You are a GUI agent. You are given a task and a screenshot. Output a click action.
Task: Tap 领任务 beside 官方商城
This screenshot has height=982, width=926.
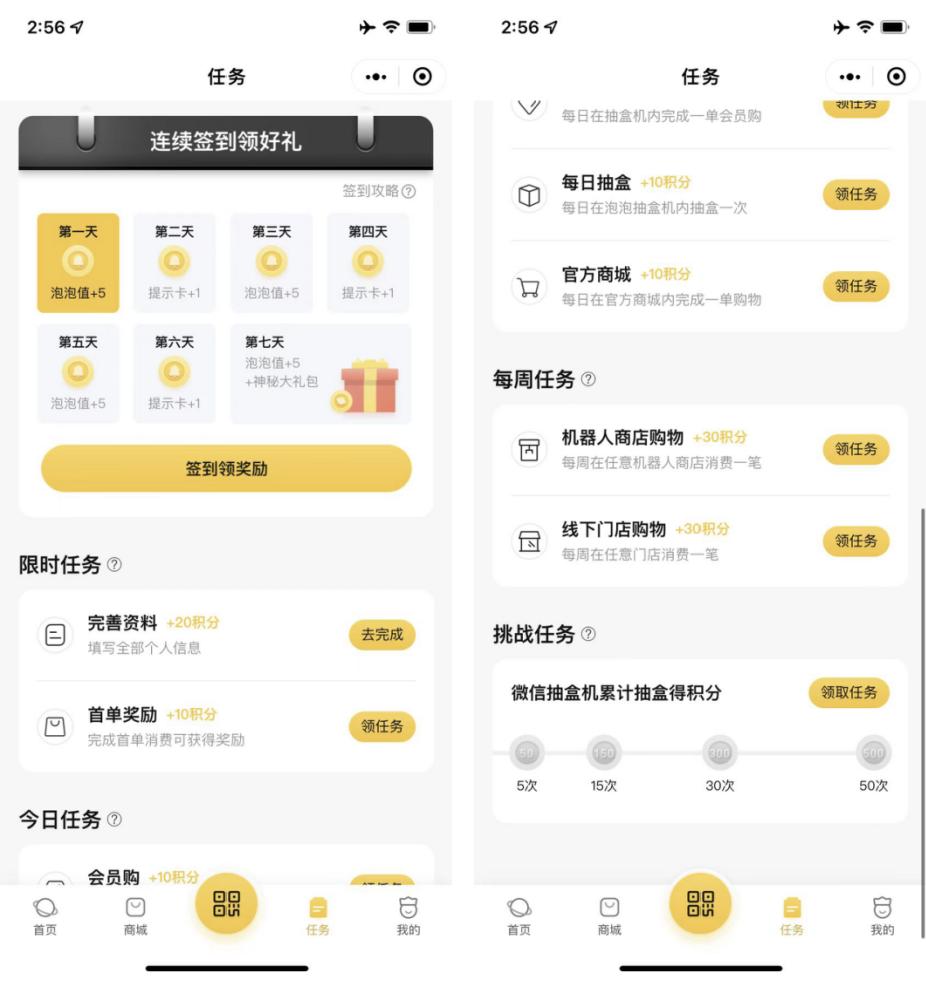click(x=856, y=286)
